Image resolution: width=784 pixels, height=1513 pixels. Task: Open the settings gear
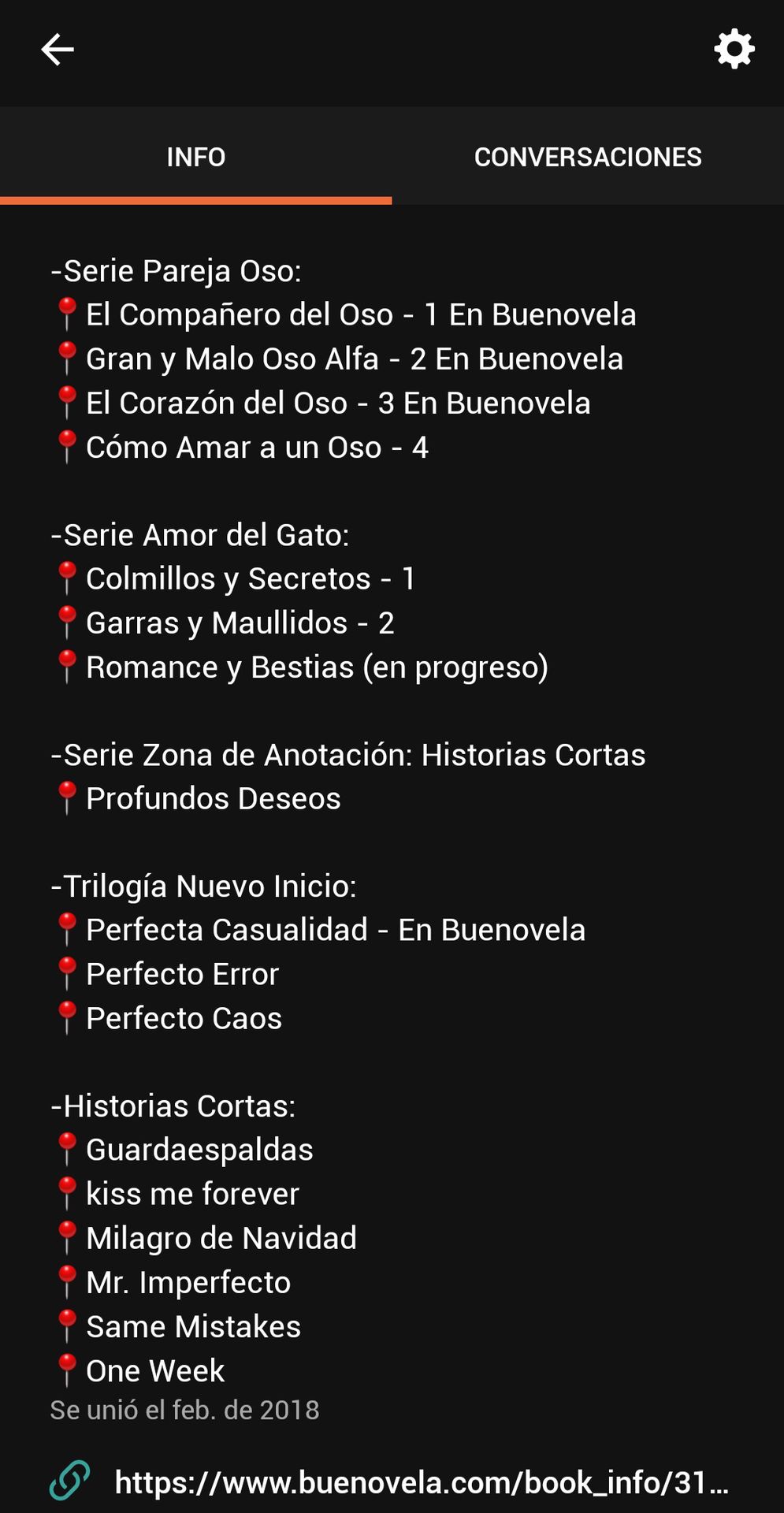click(734, 50)
